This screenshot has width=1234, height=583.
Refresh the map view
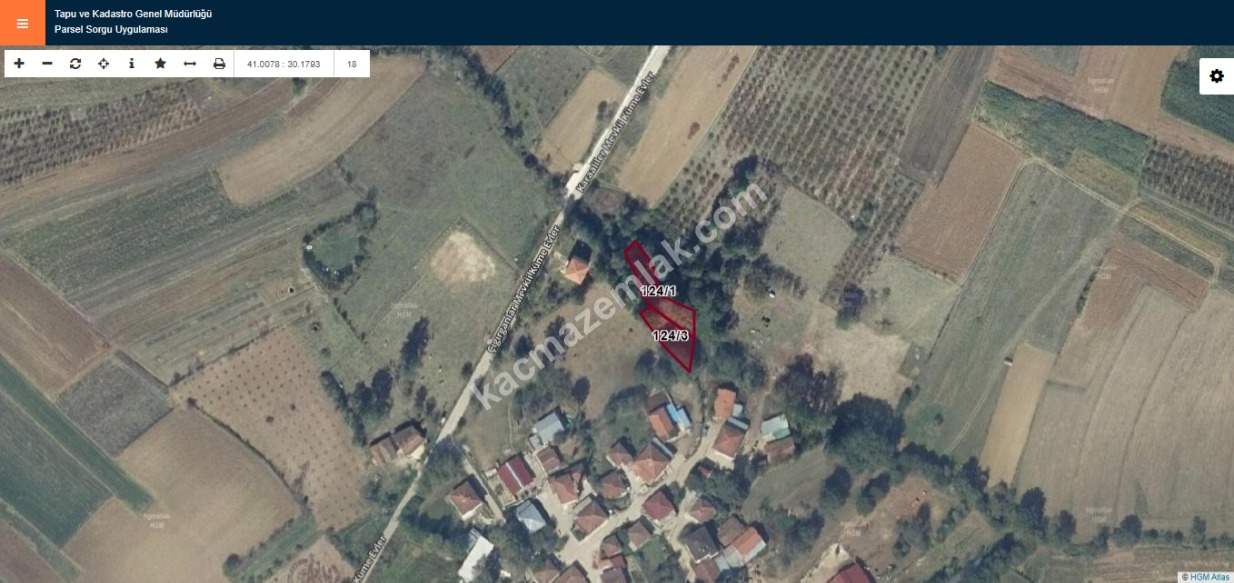(75, 63)
